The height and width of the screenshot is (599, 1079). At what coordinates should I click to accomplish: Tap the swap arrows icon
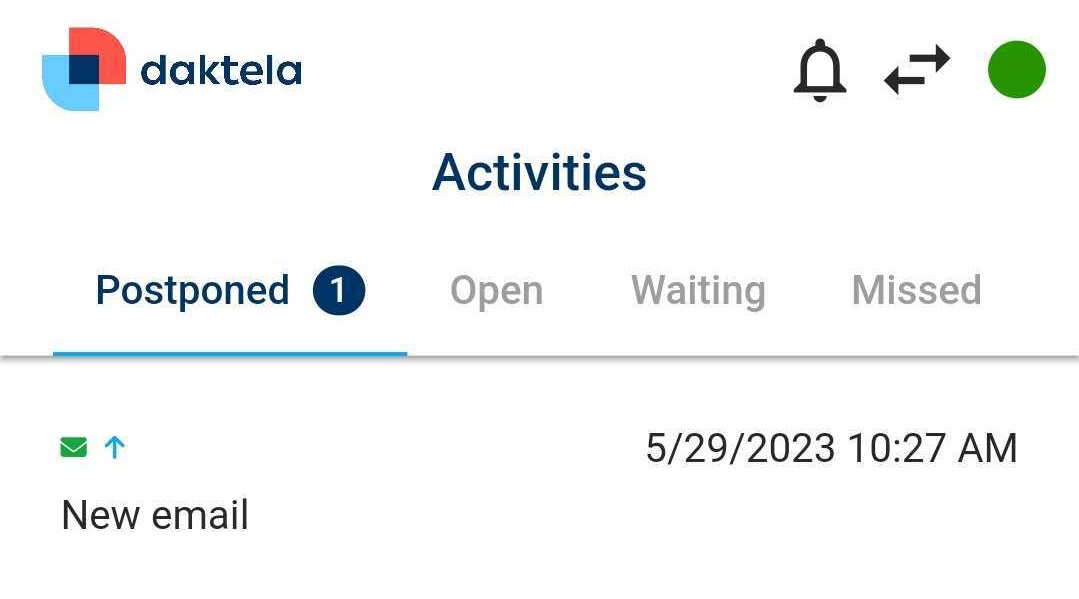click(917, 71)
